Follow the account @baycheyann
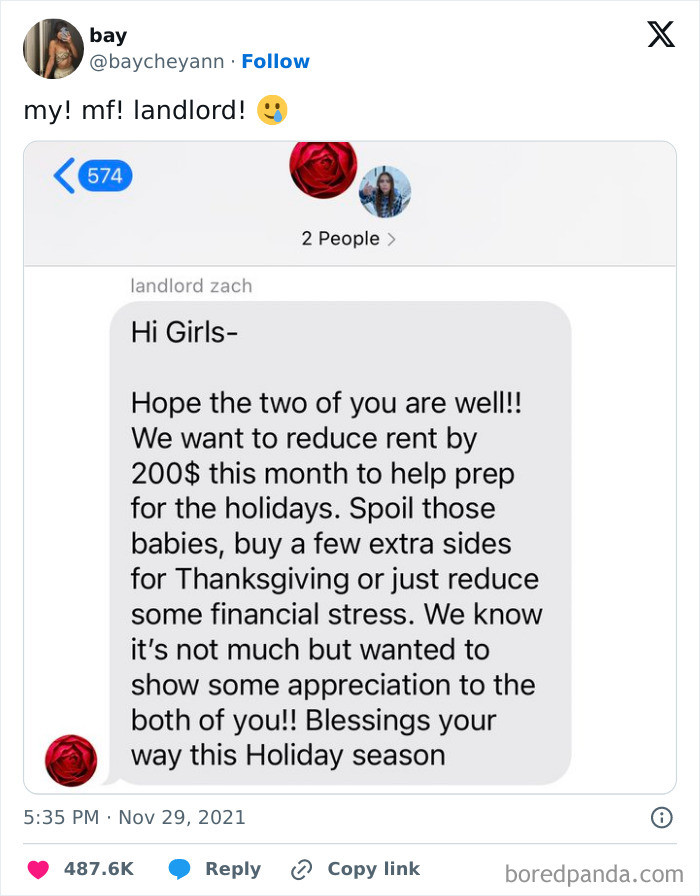Screen dimensions: 700x896 (x=275, y=61)
